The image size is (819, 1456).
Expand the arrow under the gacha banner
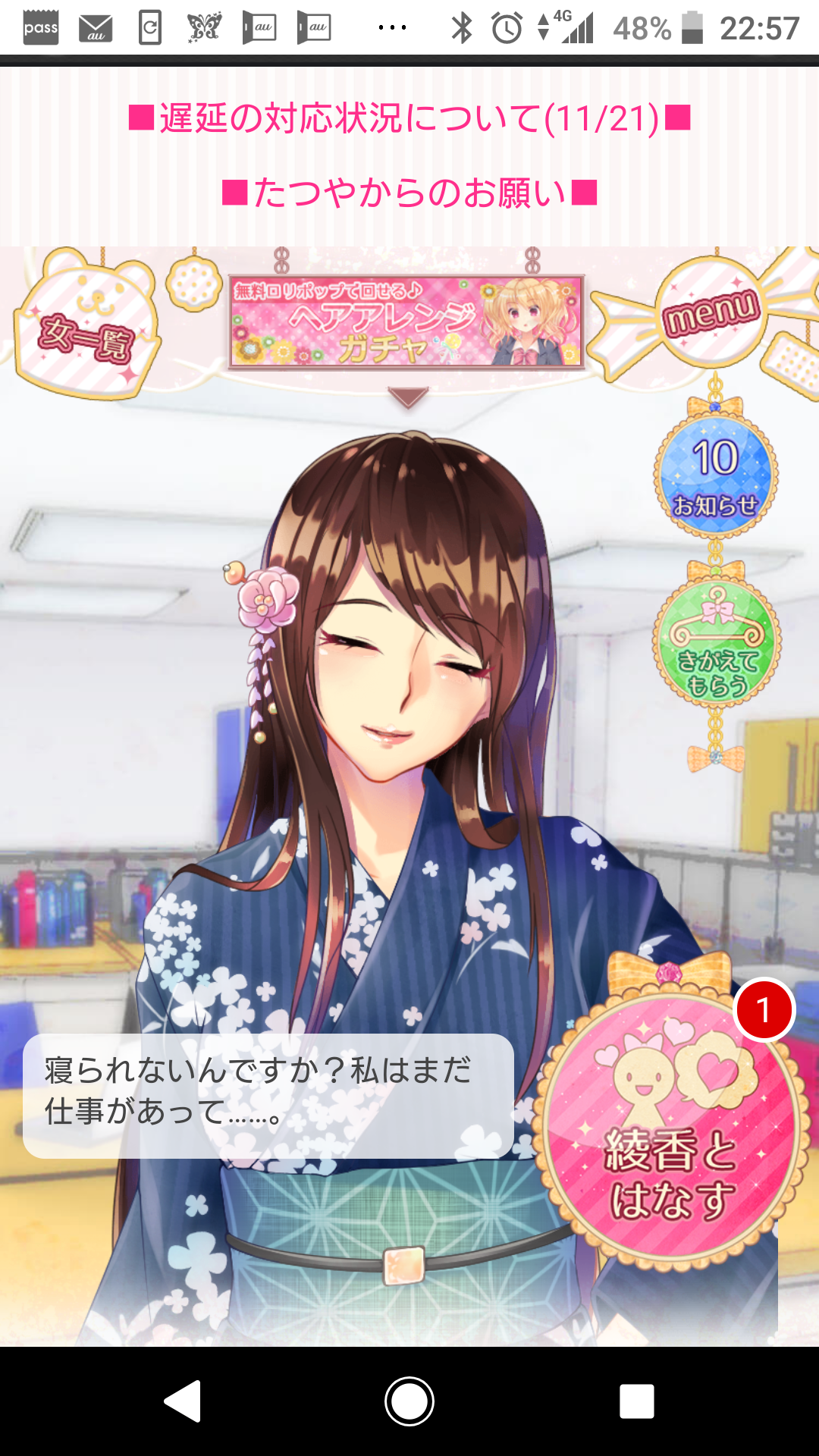408,397
